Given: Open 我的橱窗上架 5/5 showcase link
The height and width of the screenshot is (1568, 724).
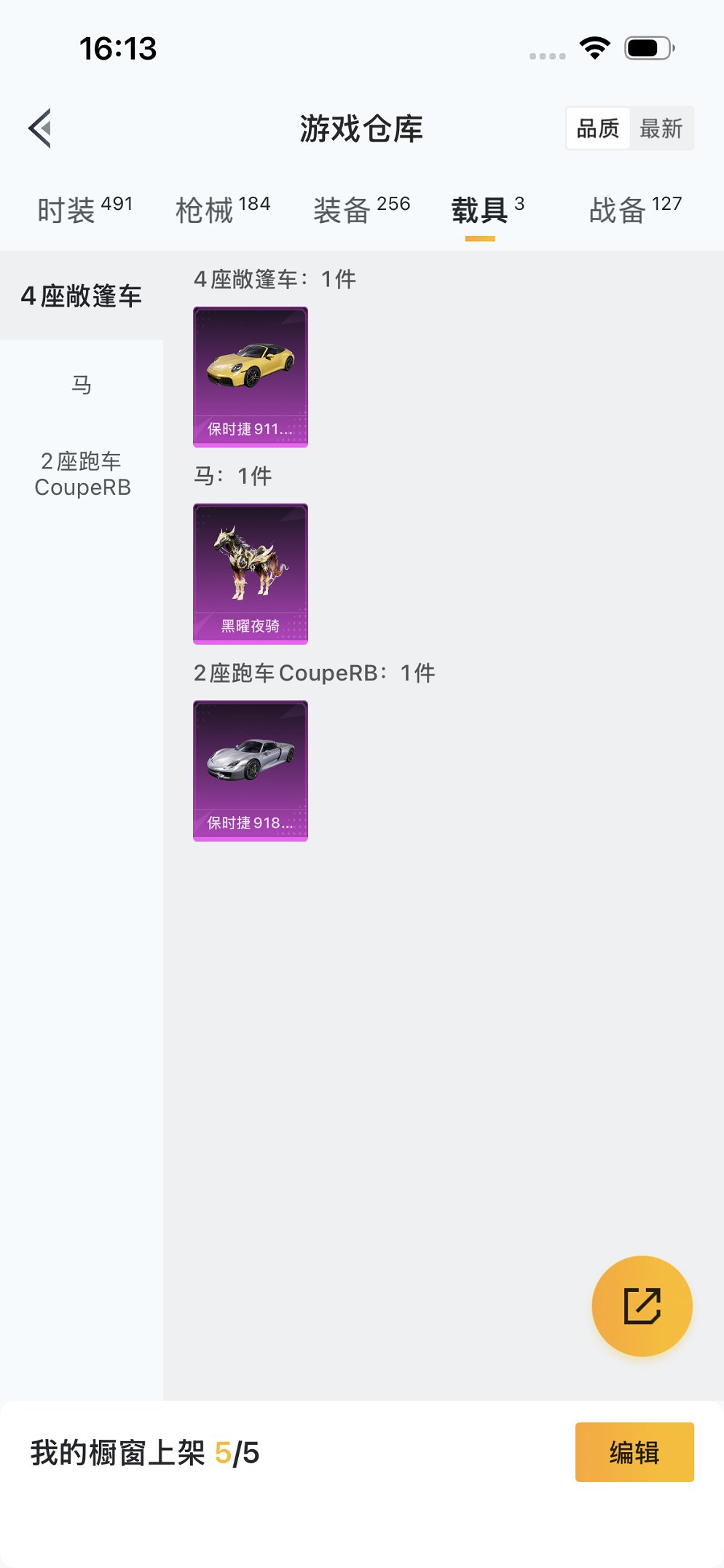Looking at the screenshot, I should click(x=143, y=1452).
